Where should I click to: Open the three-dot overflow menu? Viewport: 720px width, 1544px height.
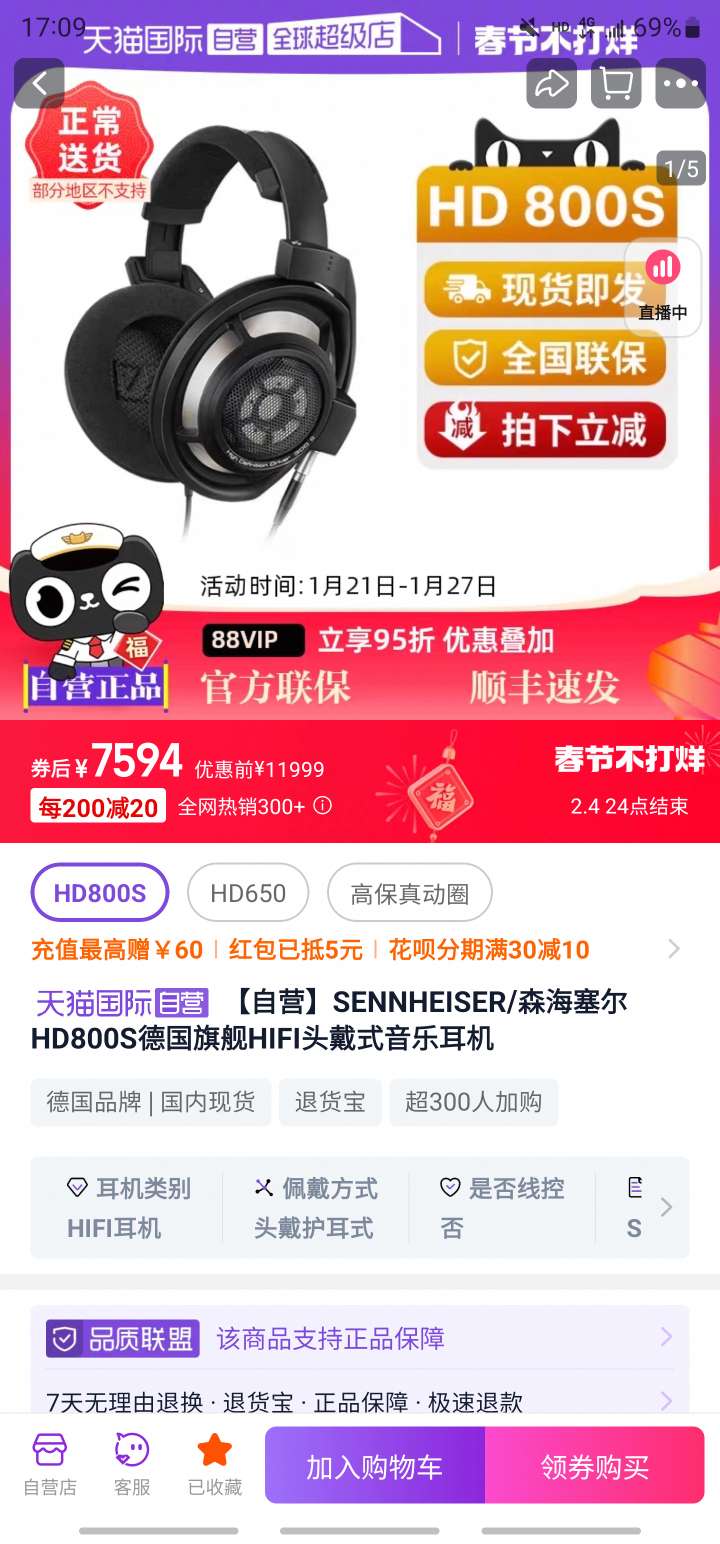(680, 84)
